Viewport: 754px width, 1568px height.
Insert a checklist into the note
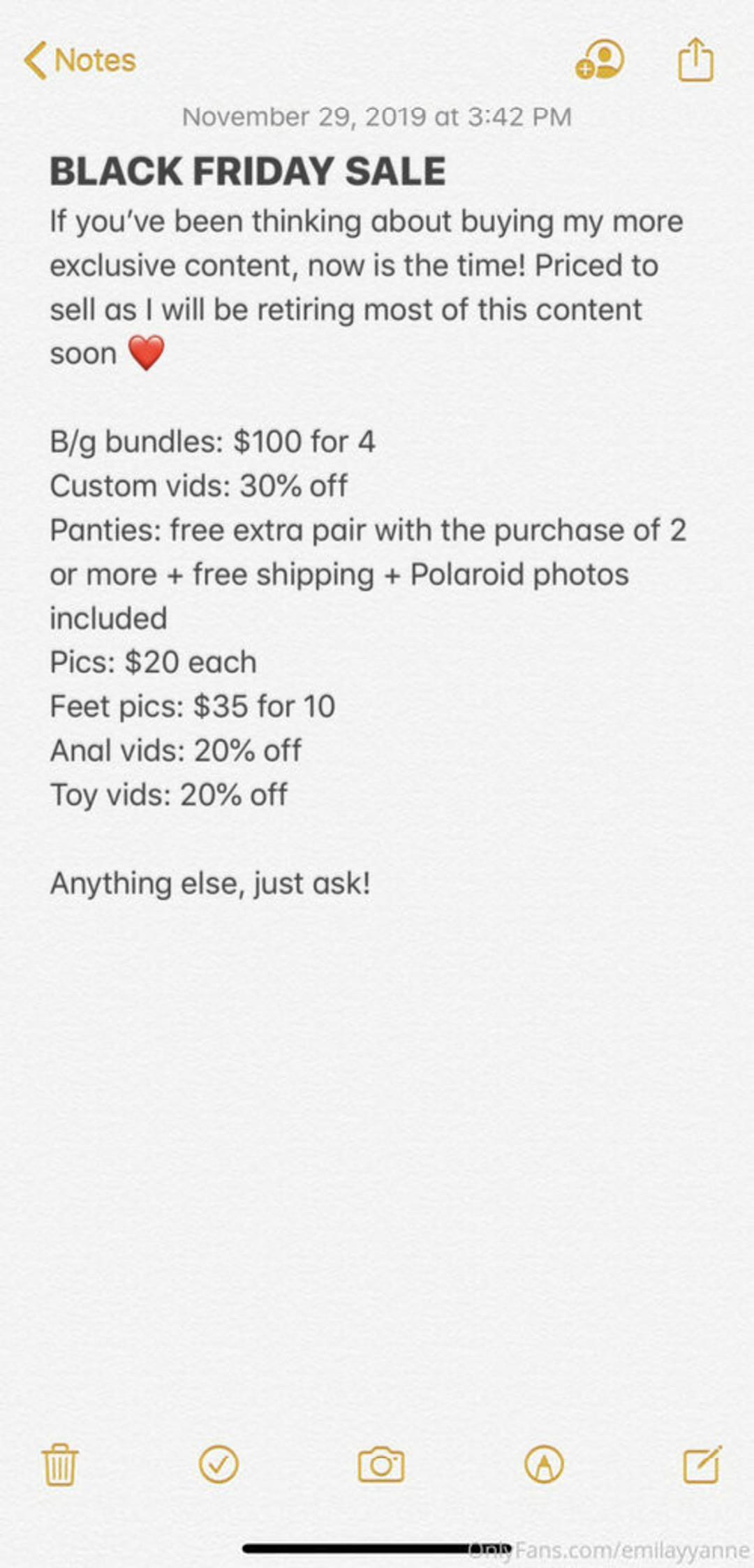click(219, 1464)
